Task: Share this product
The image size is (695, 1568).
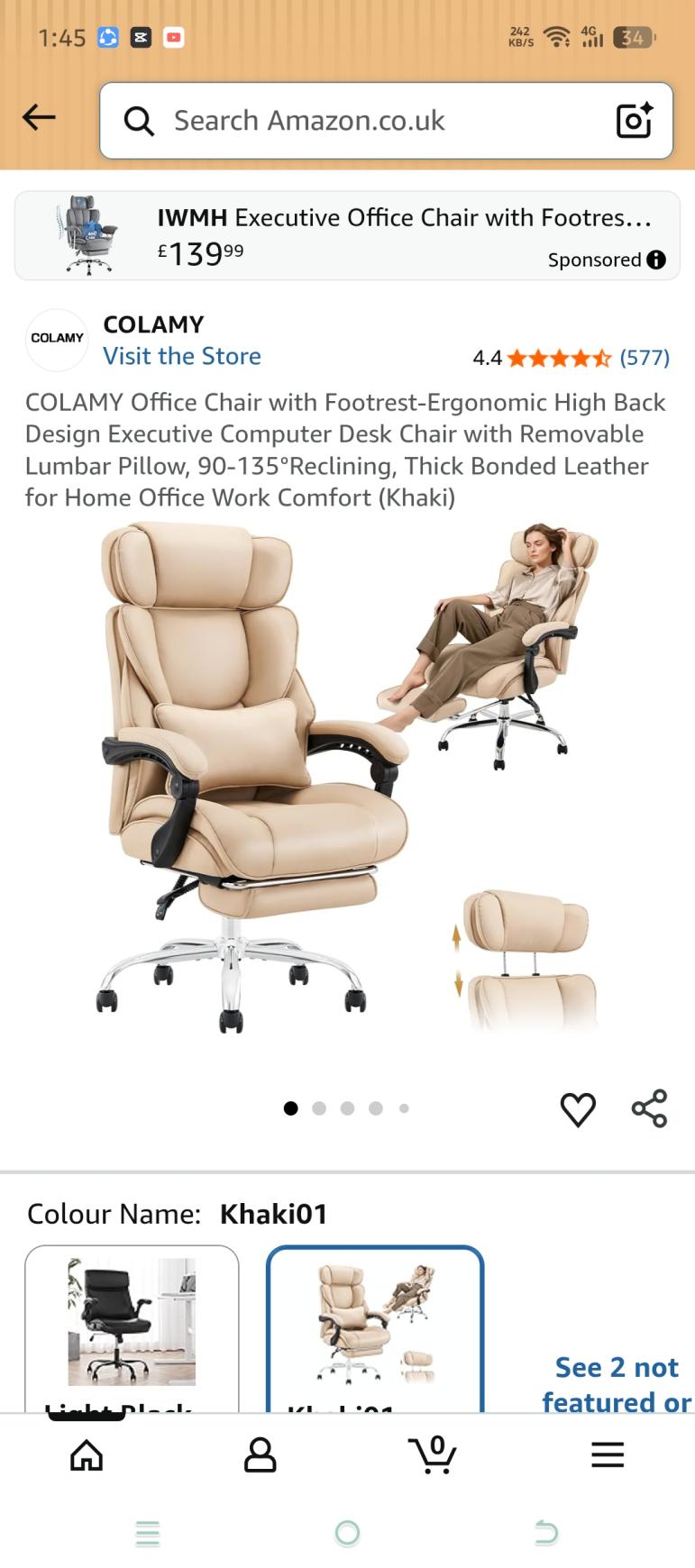Action: click(x=649, y=1108)
